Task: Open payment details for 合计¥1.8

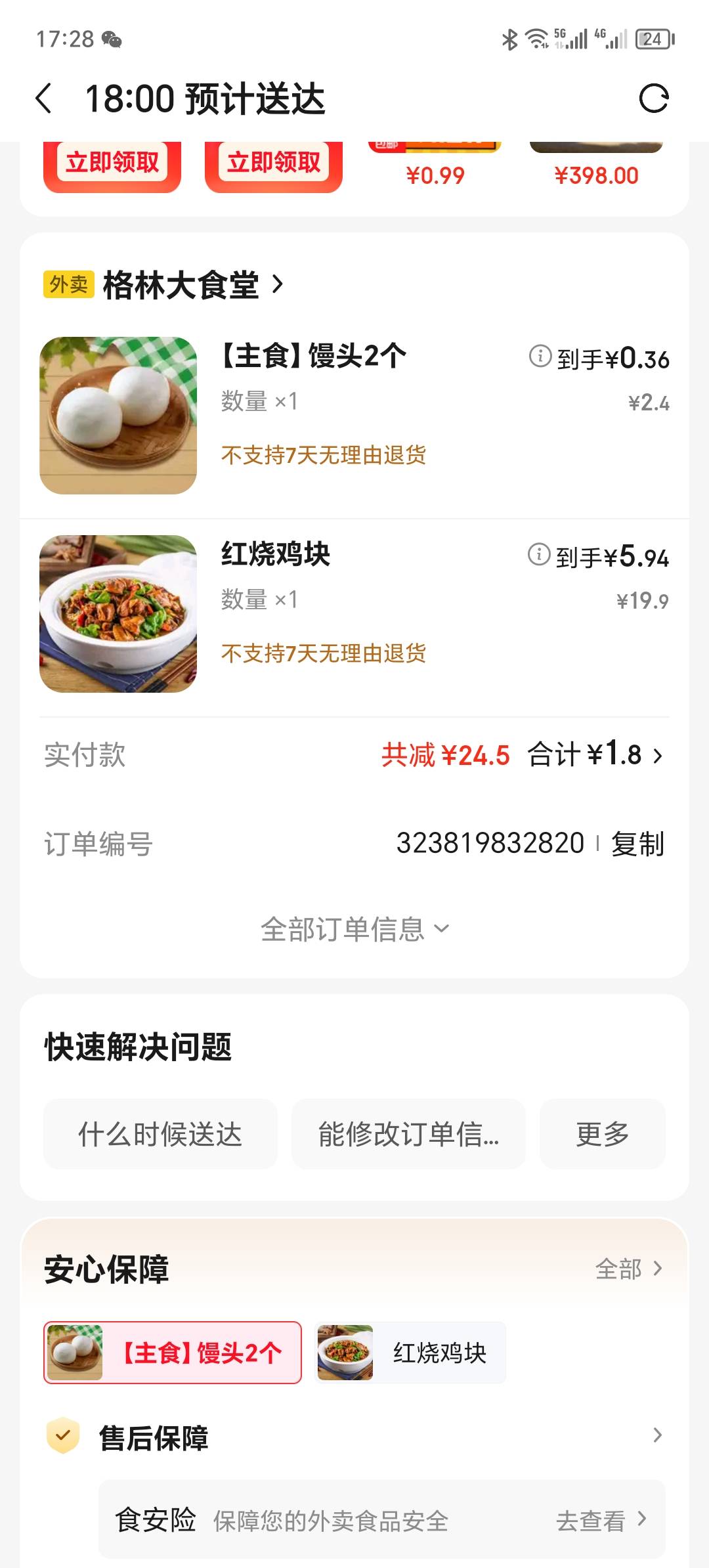Action: coord(595,755)
